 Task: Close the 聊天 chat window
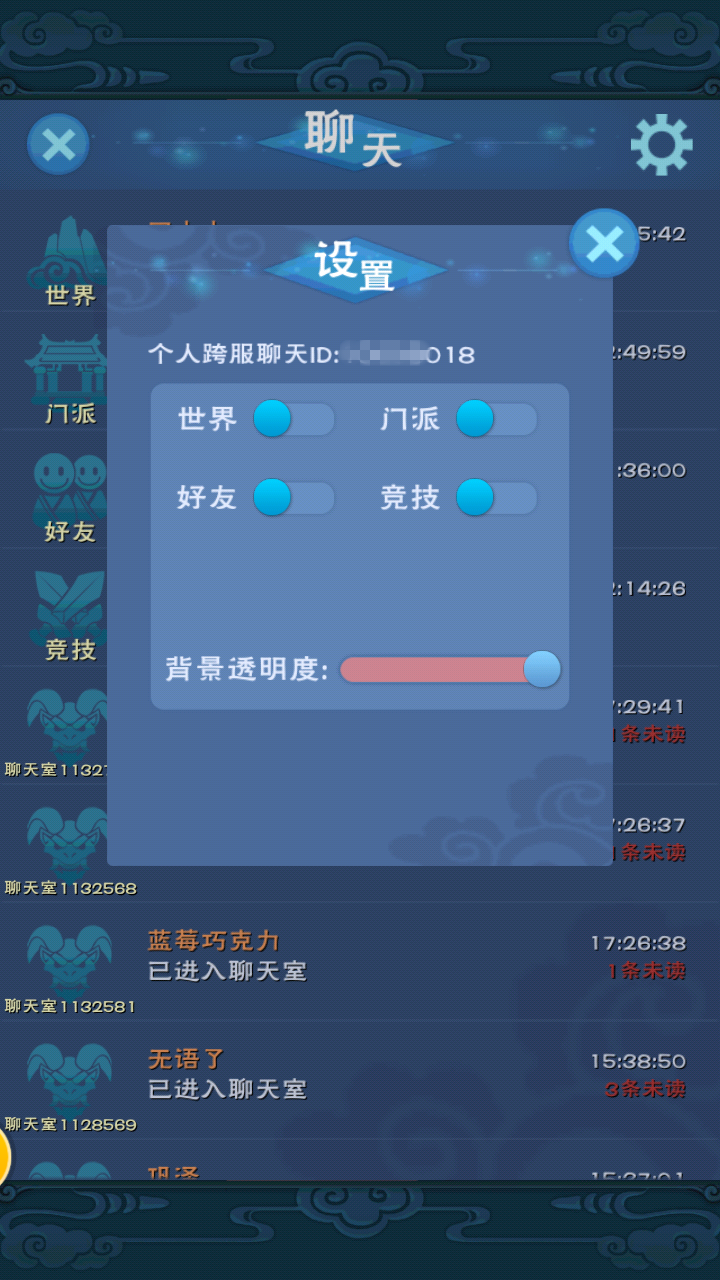click(58, 145)
